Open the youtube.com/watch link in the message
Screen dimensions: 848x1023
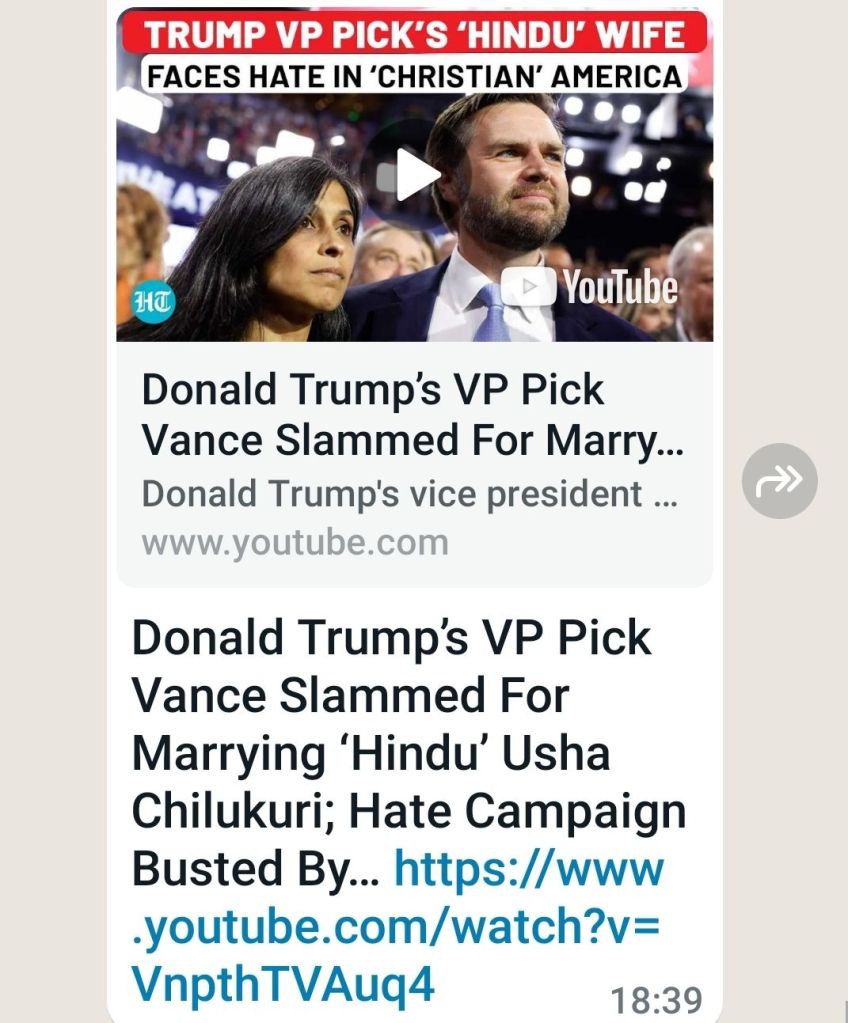pyautogui.click(x=396, y=927)
